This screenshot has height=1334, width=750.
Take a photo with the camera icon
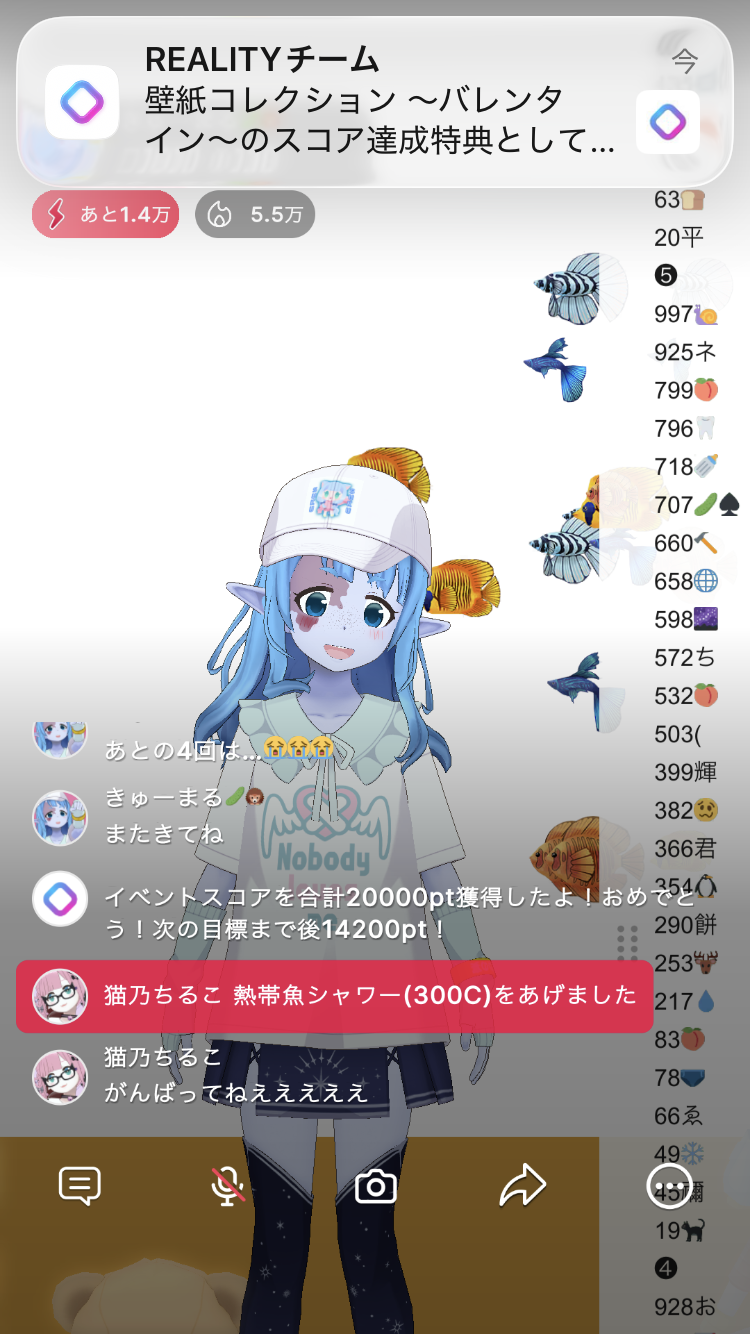[376, 1187]
